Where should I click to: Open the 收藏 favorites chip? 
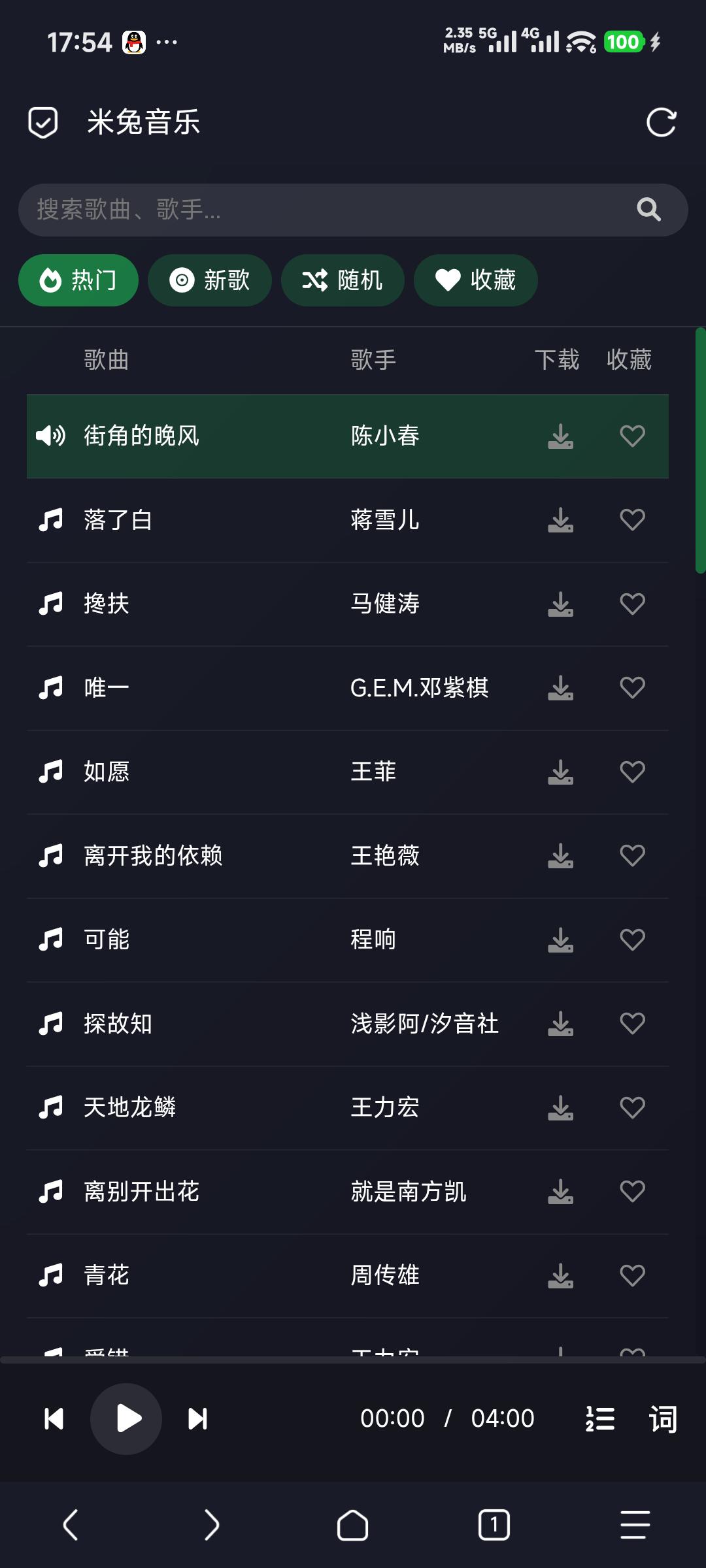(476, 280)
